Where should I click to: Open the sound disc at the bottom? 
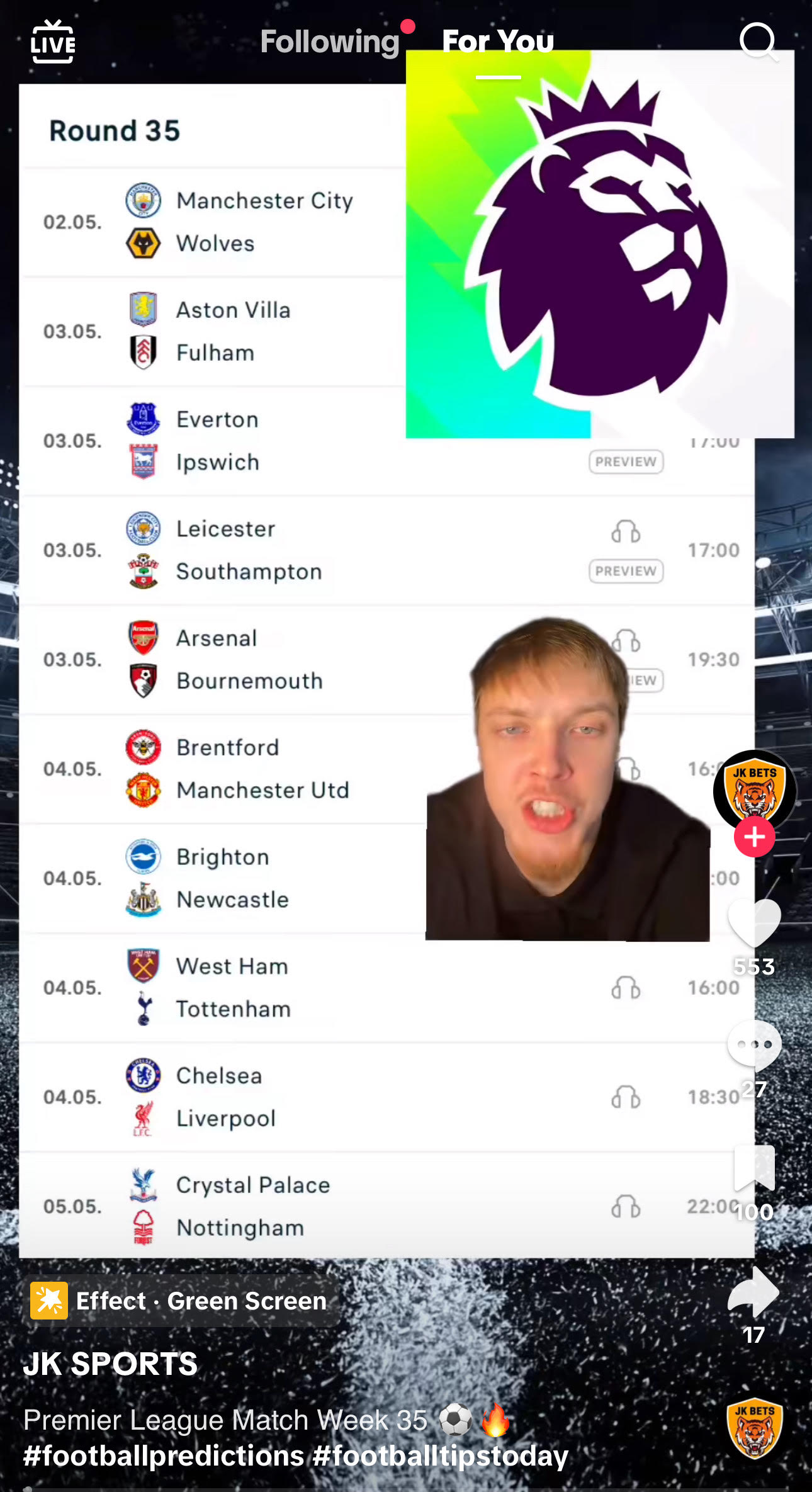coord(754,1428)
